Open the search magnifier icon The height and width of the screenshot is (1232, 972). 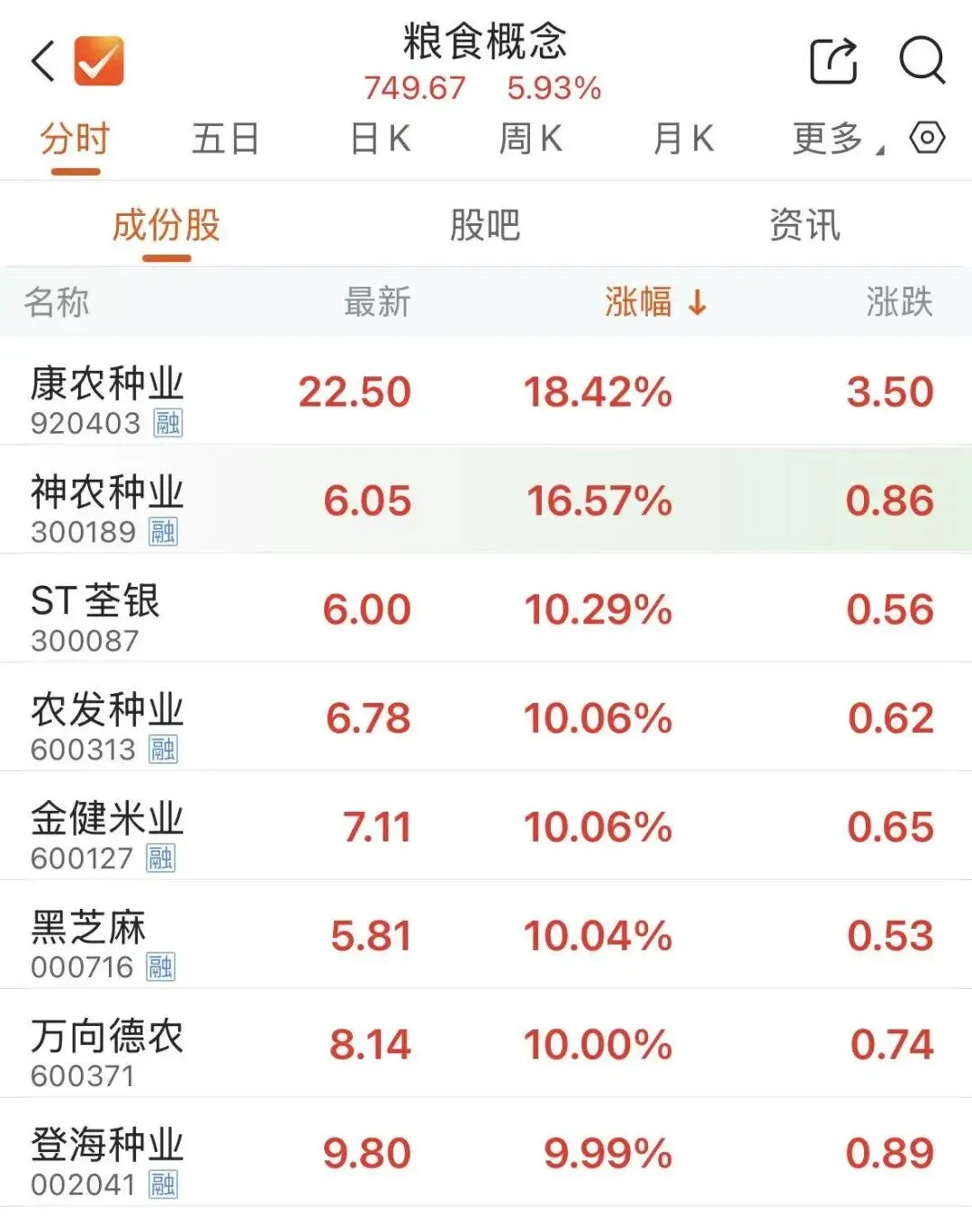(922, 61)
